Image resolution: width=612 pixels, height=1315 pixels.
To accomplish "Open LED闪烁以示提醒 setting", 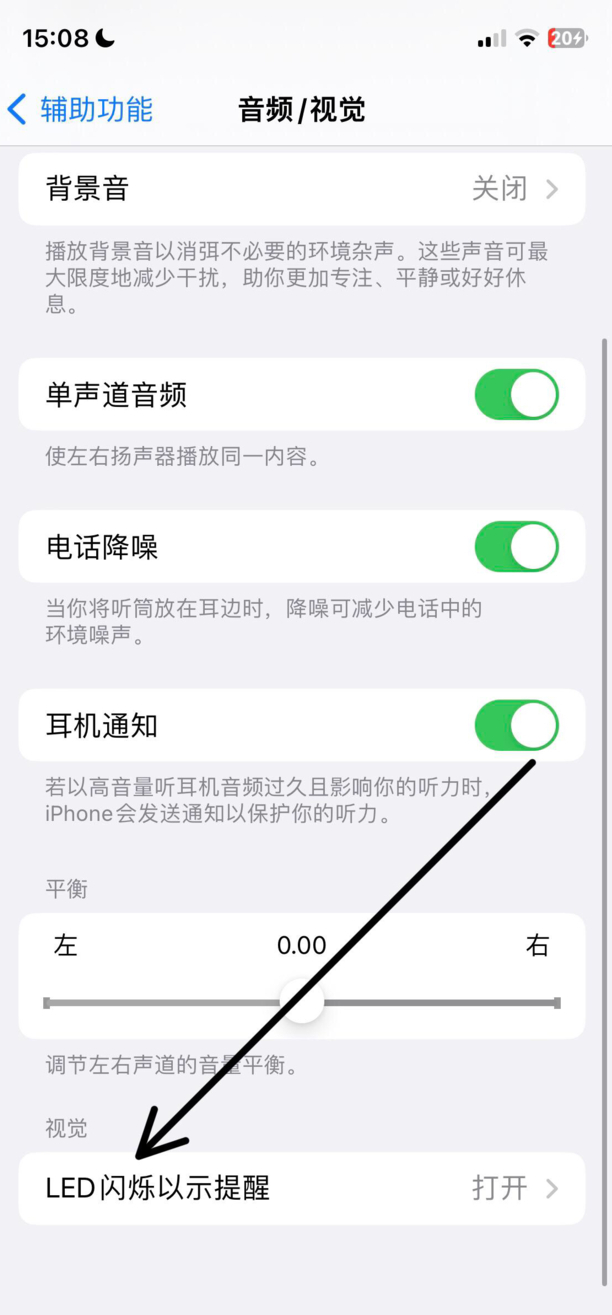I will coord(302,1188).
